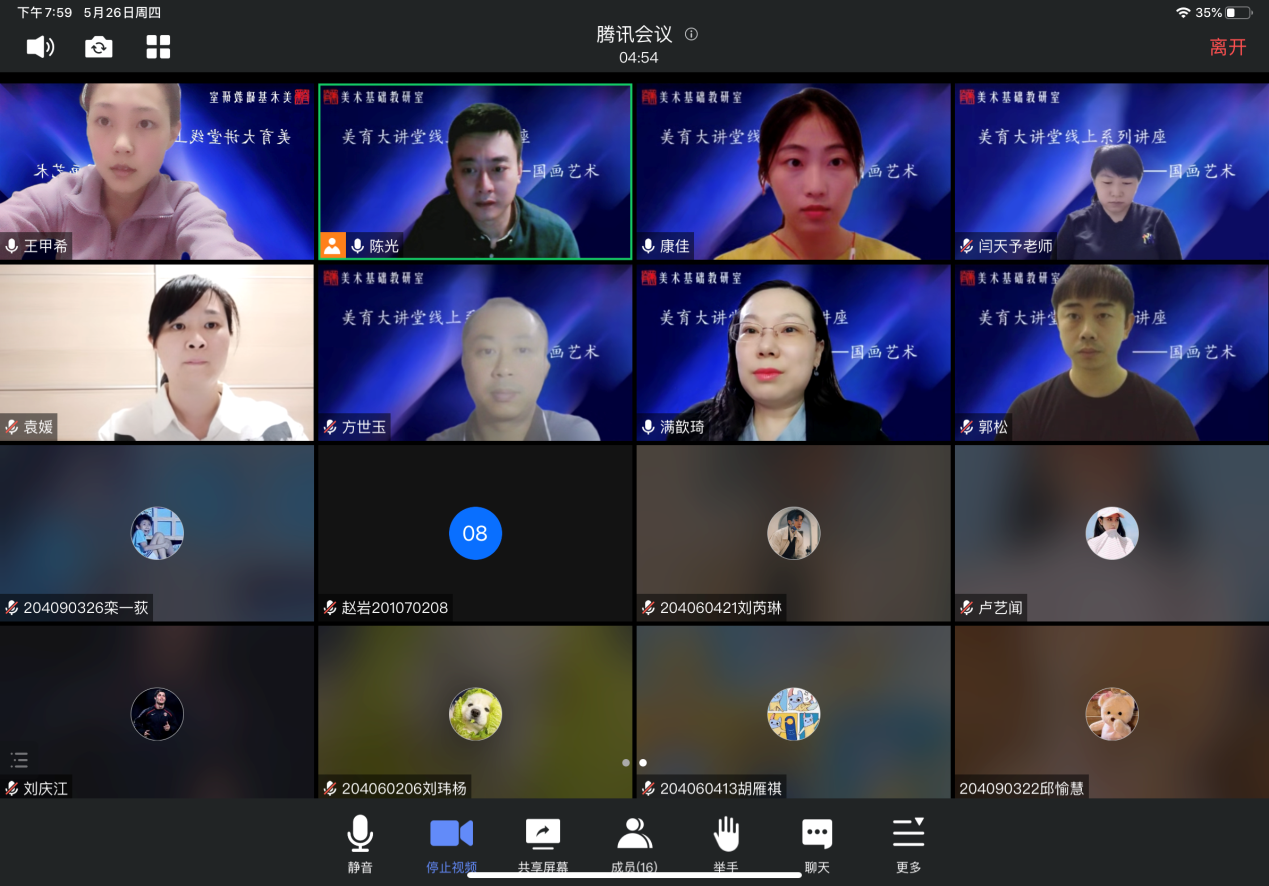Select the 204060413胡雁祺 participant tile
The width and height of the screenshot is (1269, 886).
click(793, 713)
